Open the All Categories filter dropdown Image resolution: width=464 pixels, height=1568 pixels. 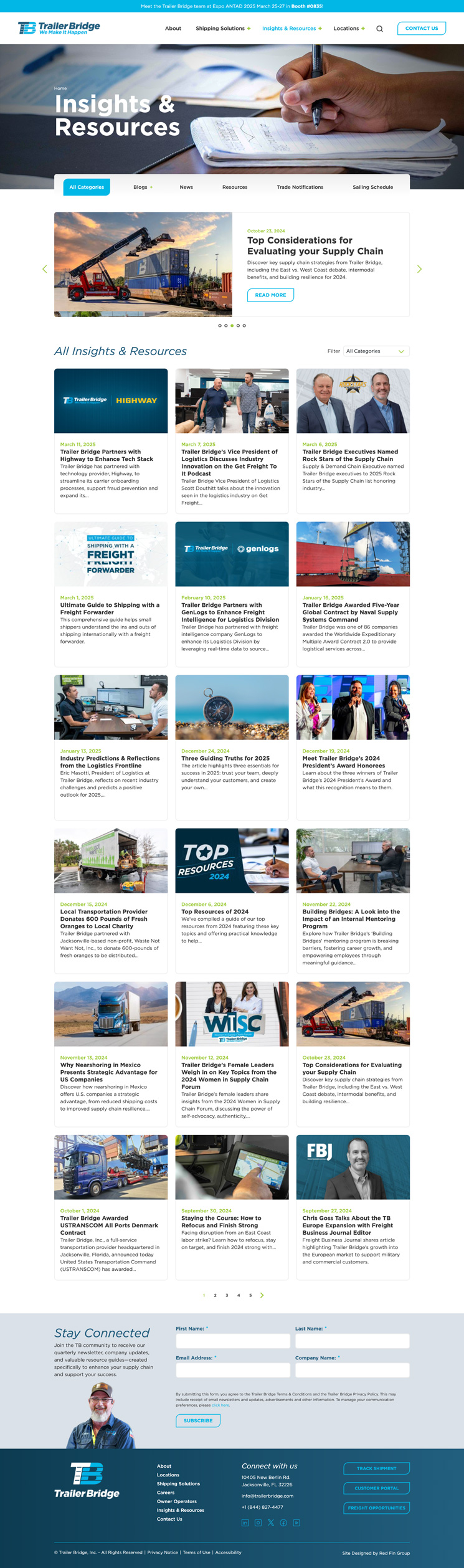pyautogui.click(x=377, y=351)
